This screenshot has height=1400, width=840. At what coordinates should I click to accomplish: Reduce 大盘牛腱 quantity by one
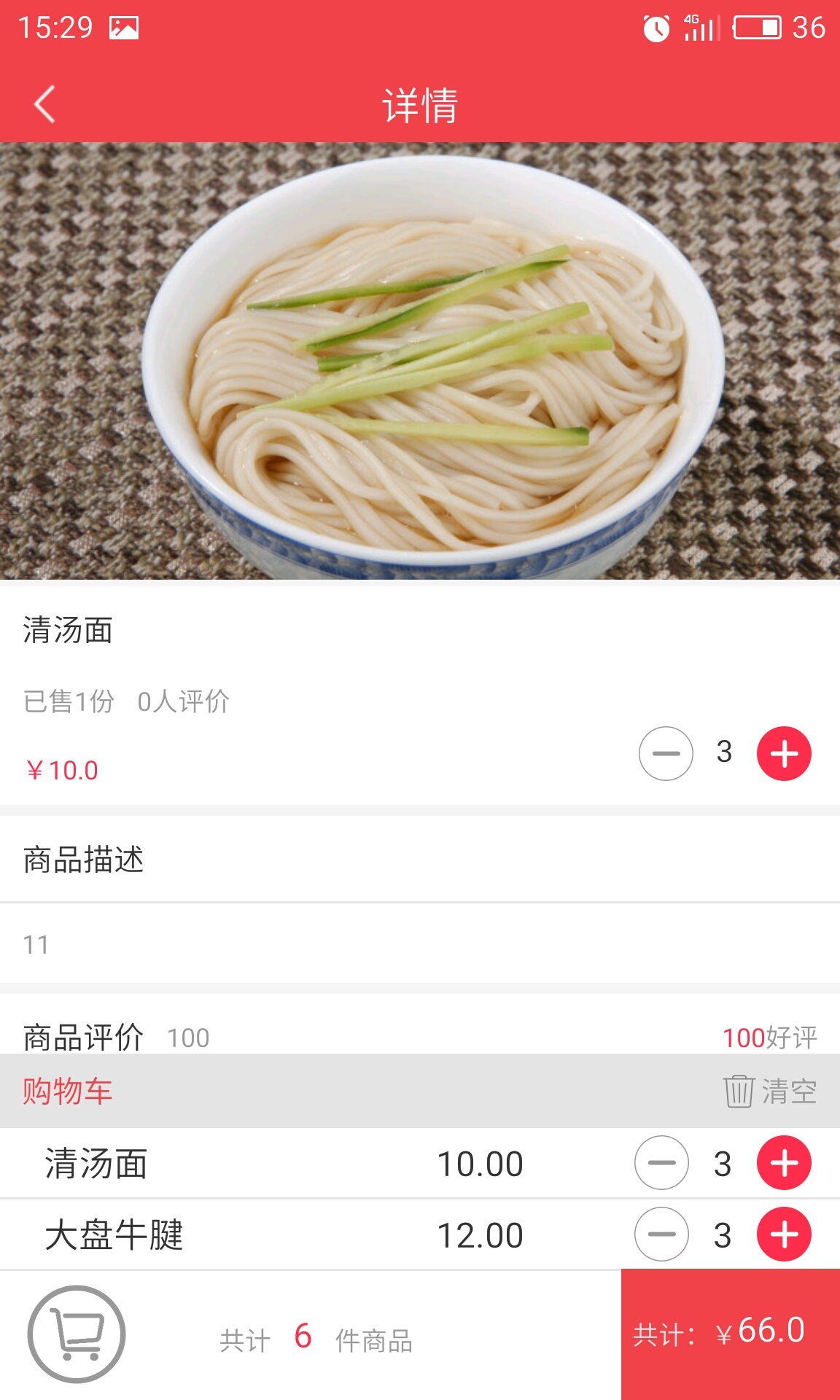coord(661,1234)
